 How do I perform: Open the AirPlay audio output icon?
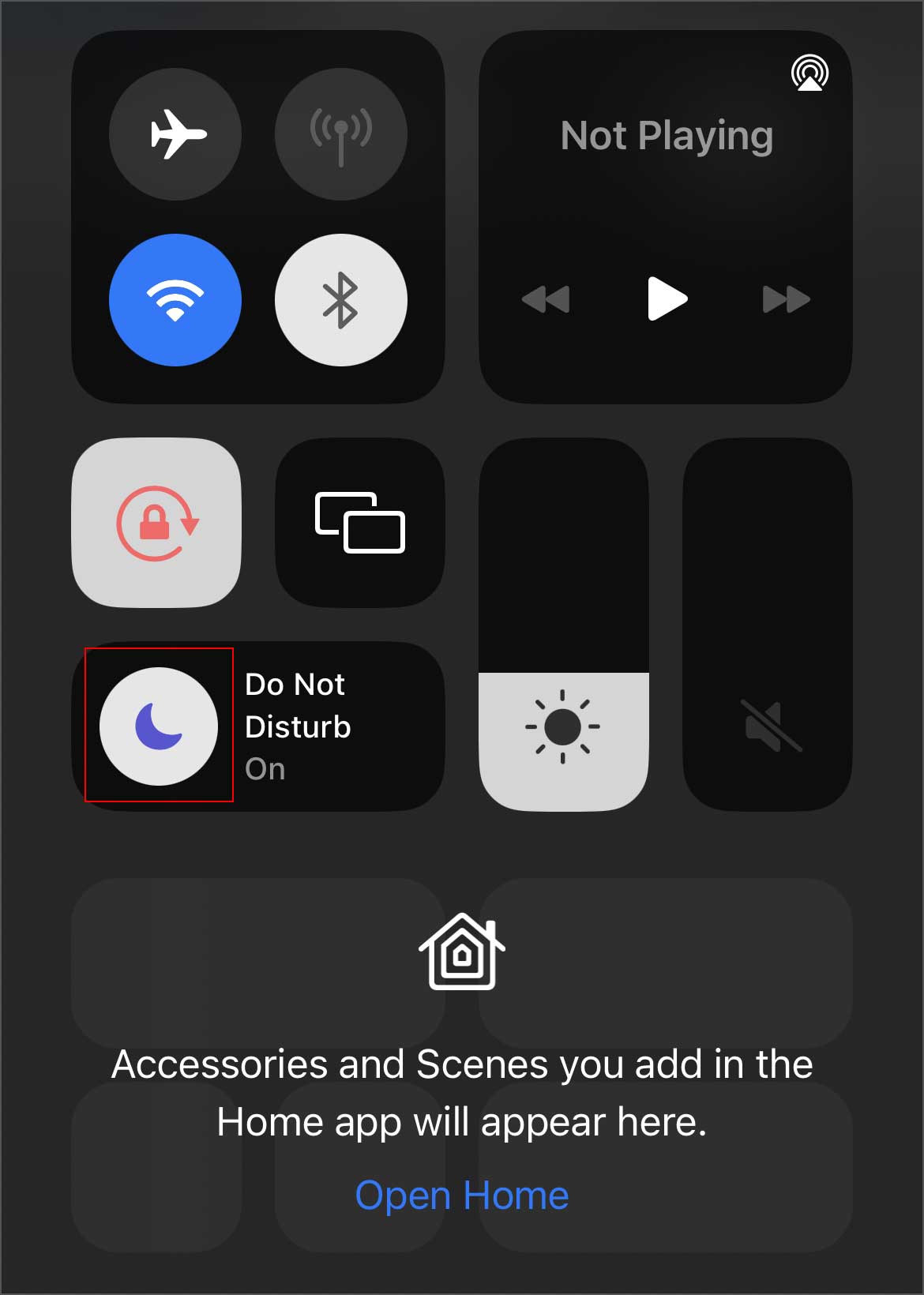[x=809, y=73]
